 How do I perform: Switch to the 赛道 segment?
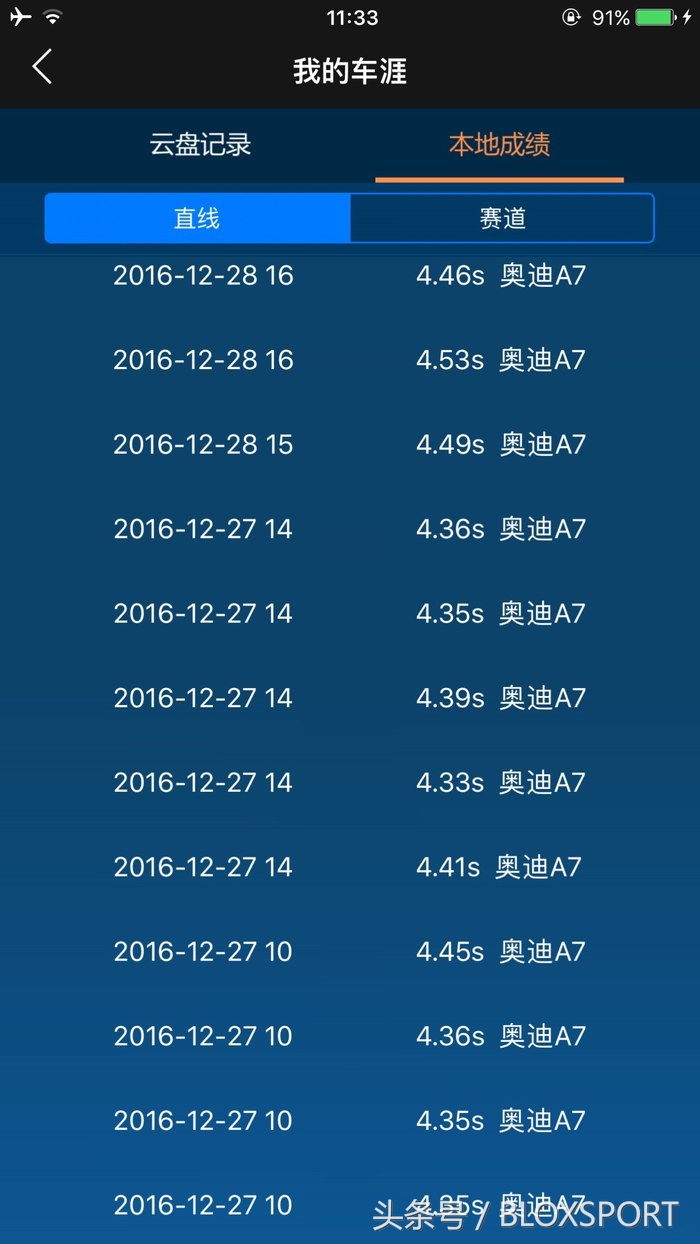[x=502, y=218]
